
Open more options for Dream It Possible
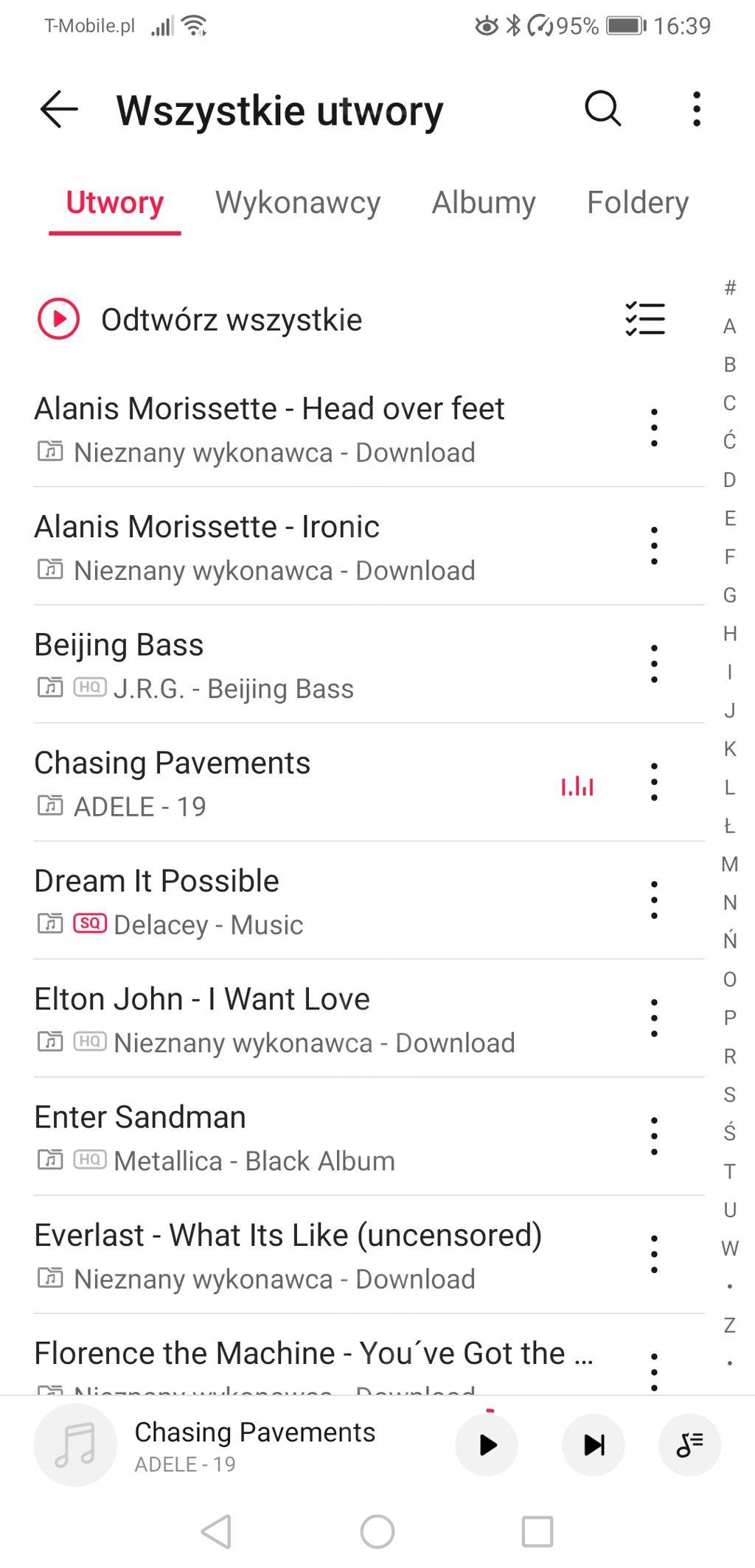pos(654,900)
